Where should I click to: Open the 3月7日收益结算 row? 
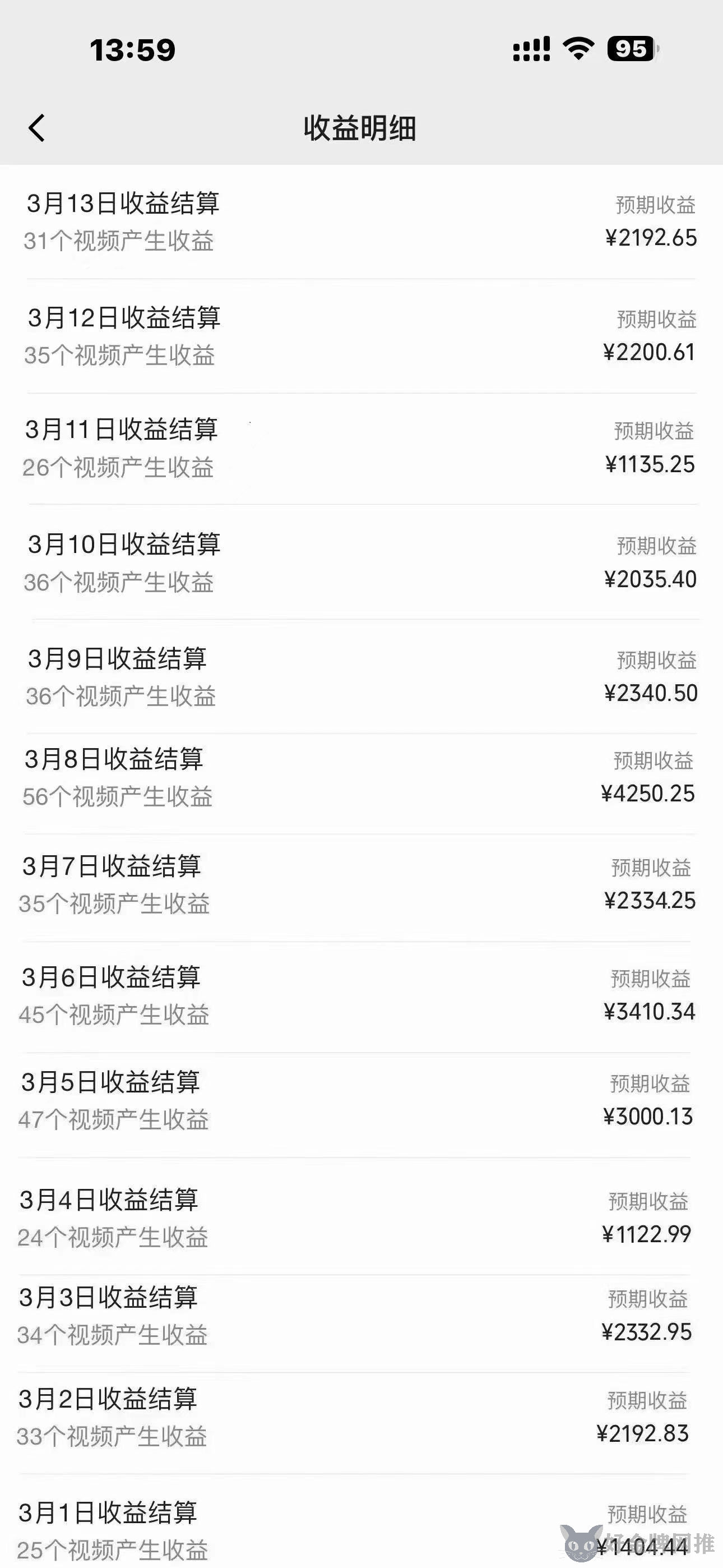pyautogui.click(x=361, y=888)
